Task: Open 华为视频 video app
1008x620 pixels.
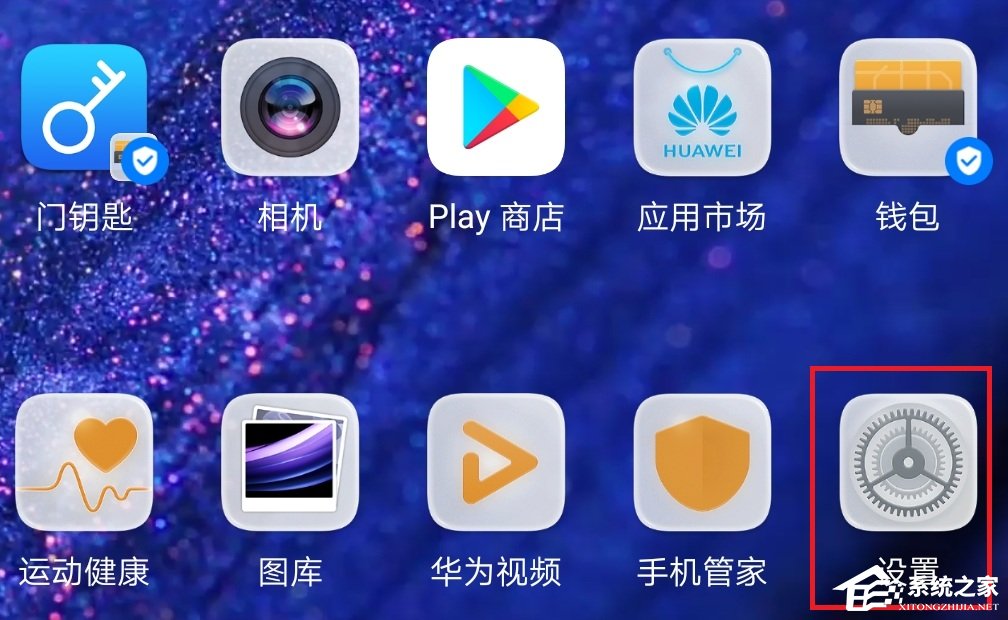Action: point(496,462)
